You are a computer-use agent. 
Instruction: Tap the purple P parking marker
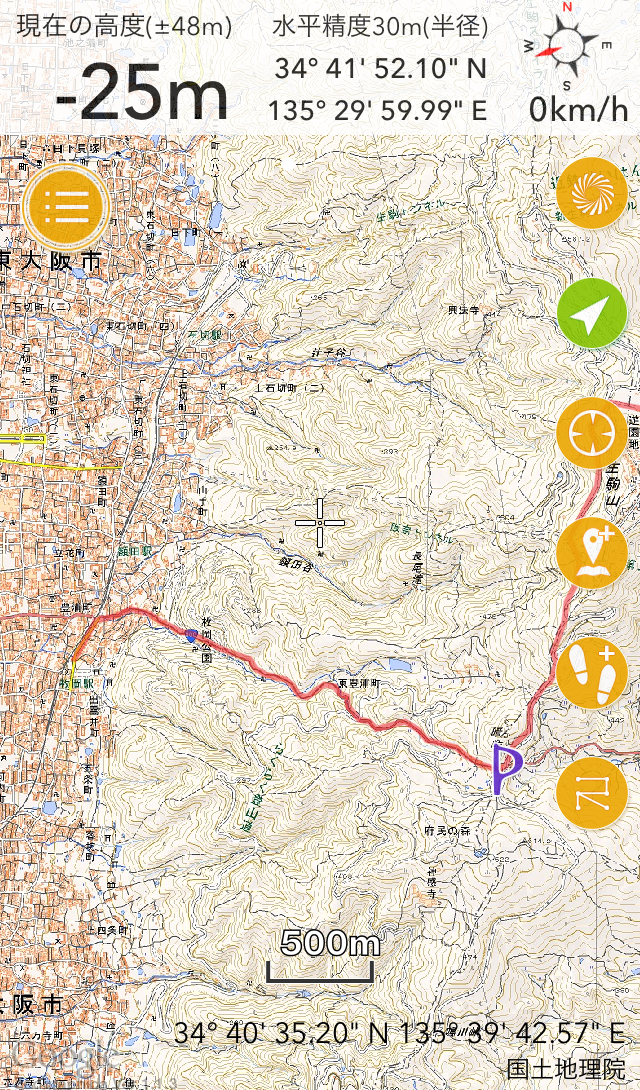(507, 769)
